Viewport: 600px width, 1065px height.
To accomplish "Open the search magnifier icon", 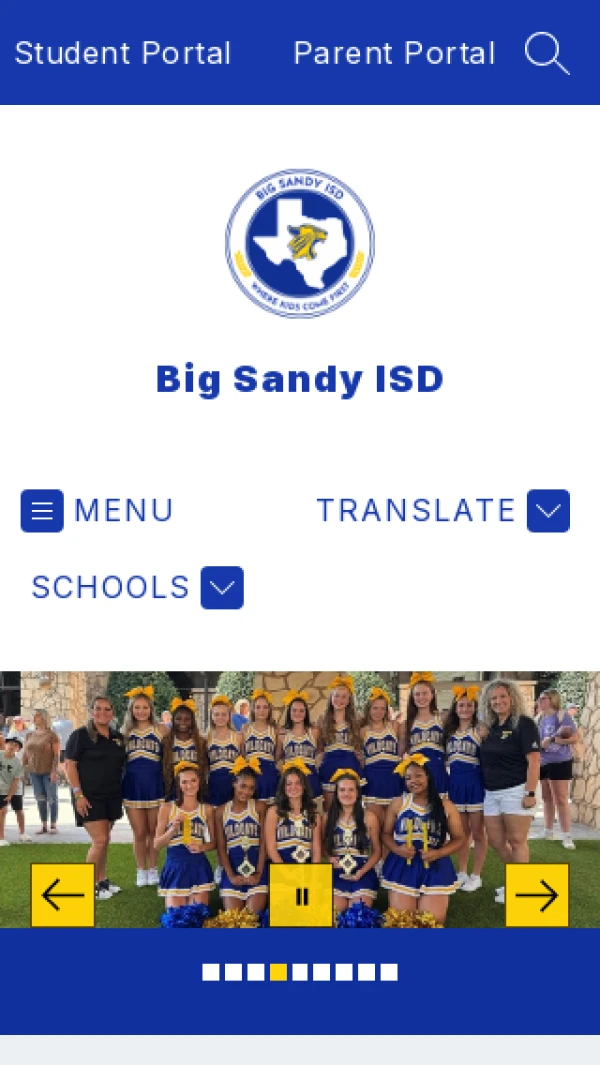I will coord(547,53).
